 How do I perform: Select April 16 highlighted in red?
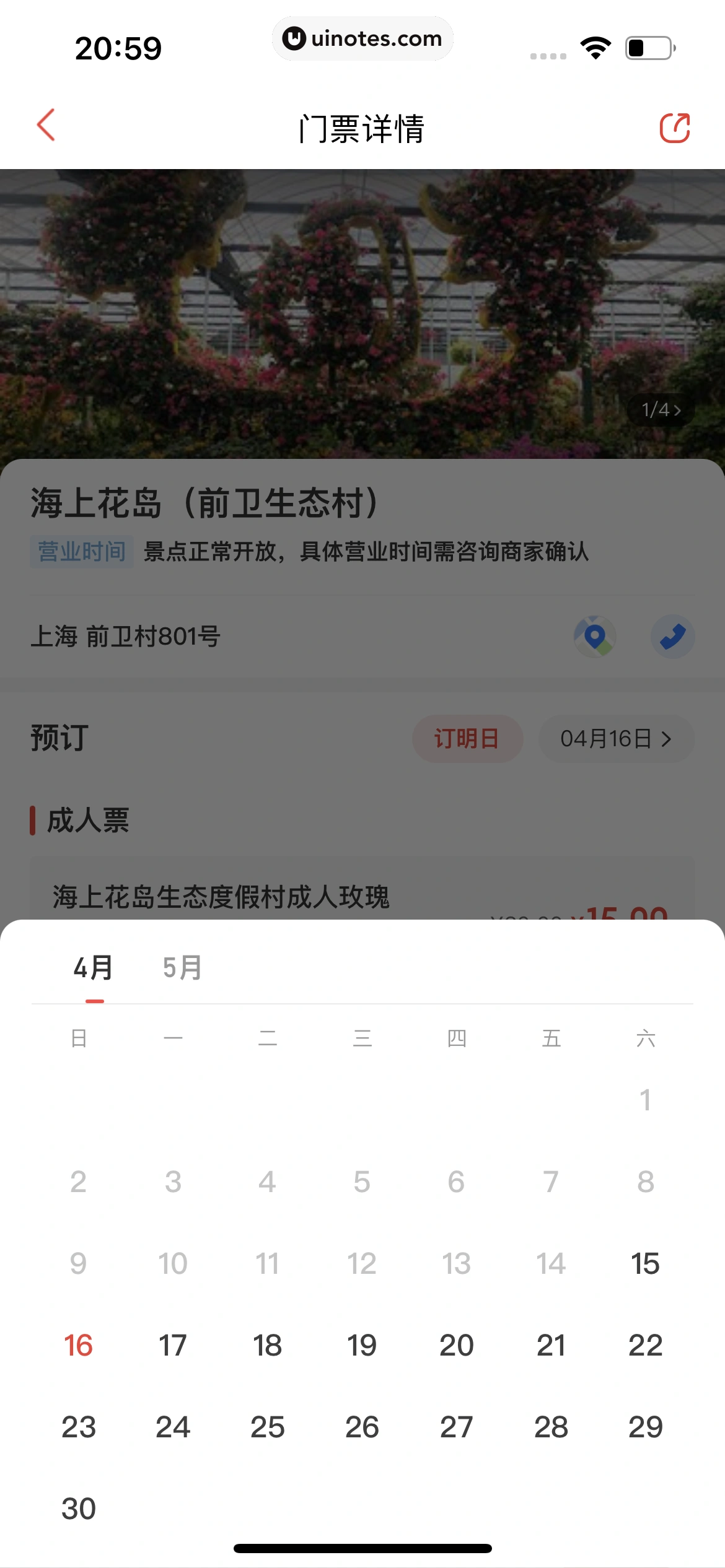[x=79, y=1345]
